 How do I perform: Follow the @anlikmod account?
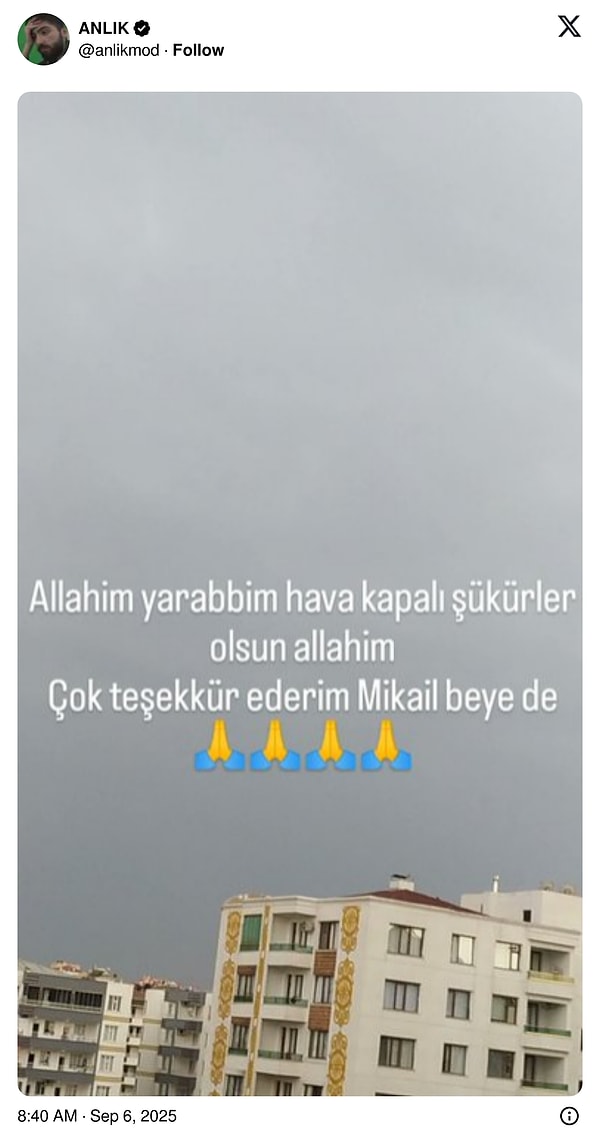point(198,50)
